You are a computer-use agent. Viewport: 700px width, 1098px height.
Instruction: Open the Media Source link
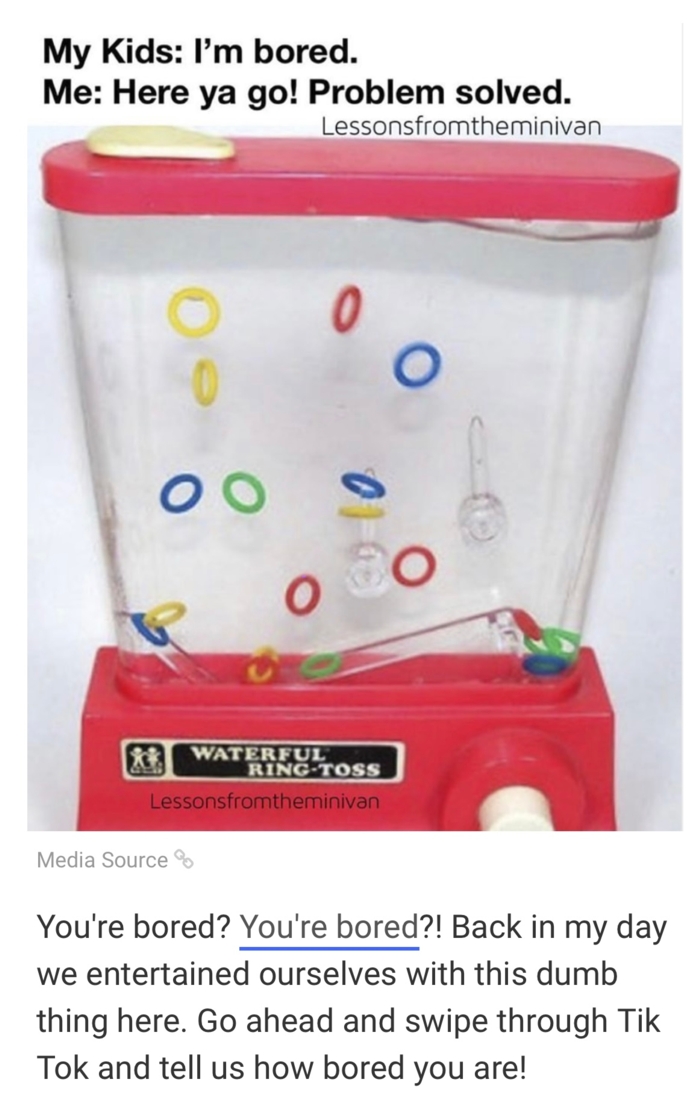112,860
